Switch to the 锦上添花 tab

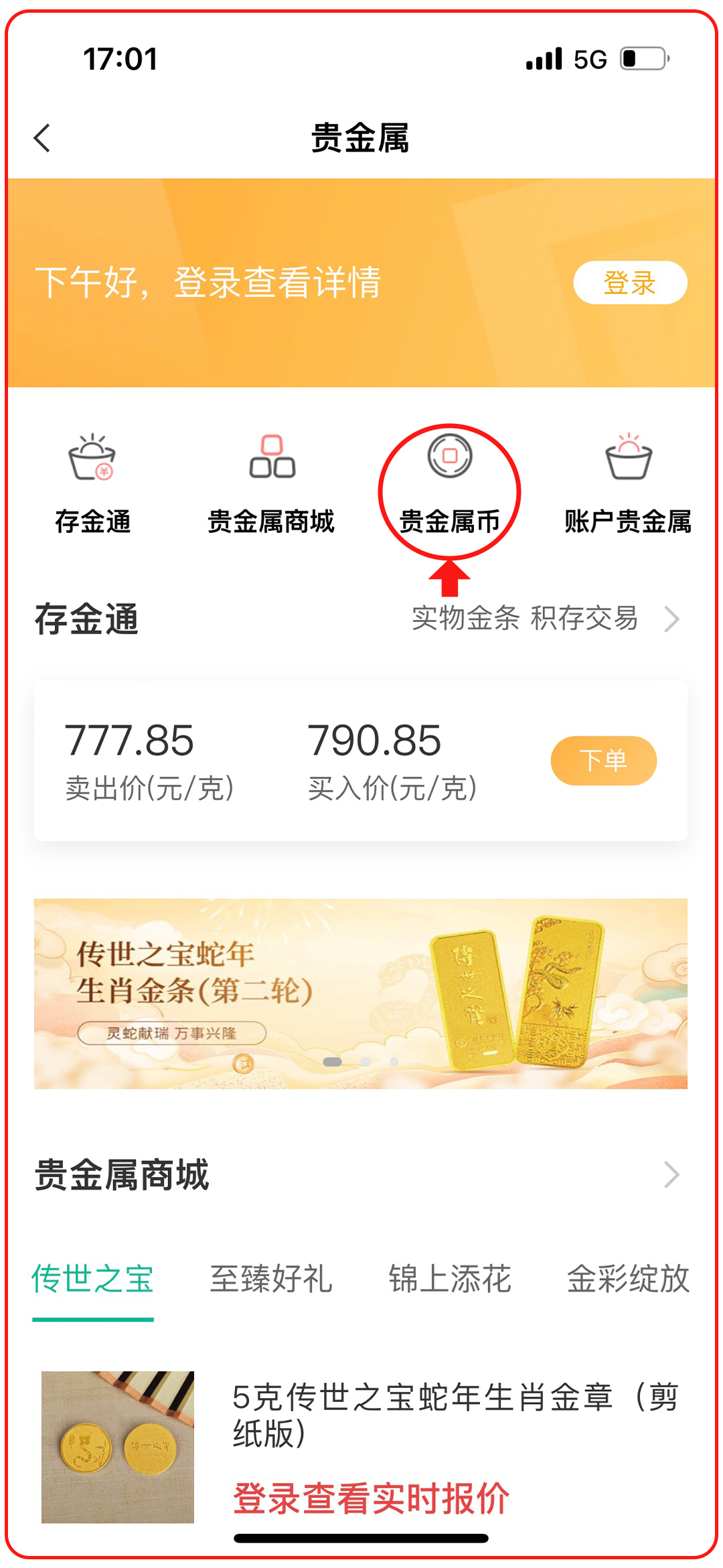450,1279
